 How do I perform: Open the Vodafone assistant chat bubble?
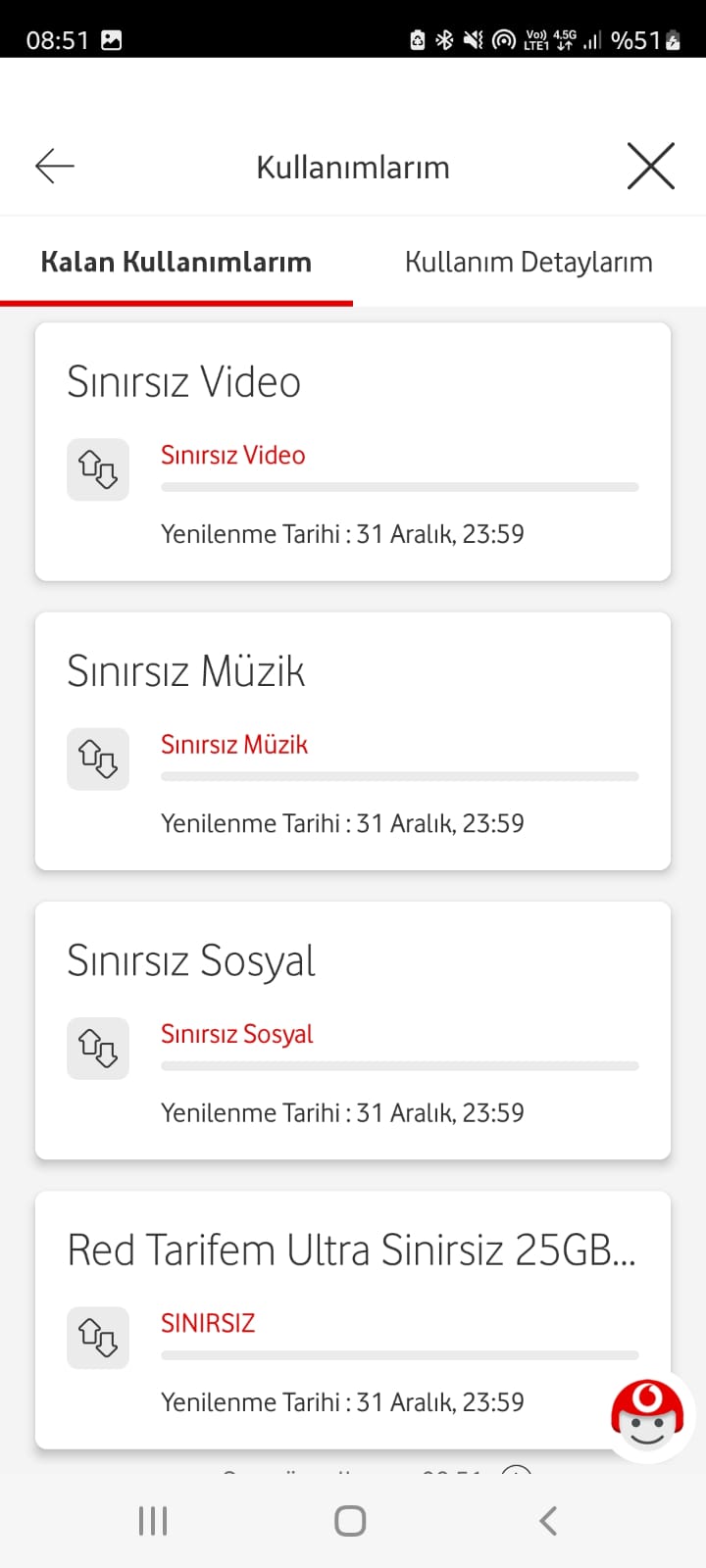647,1416
